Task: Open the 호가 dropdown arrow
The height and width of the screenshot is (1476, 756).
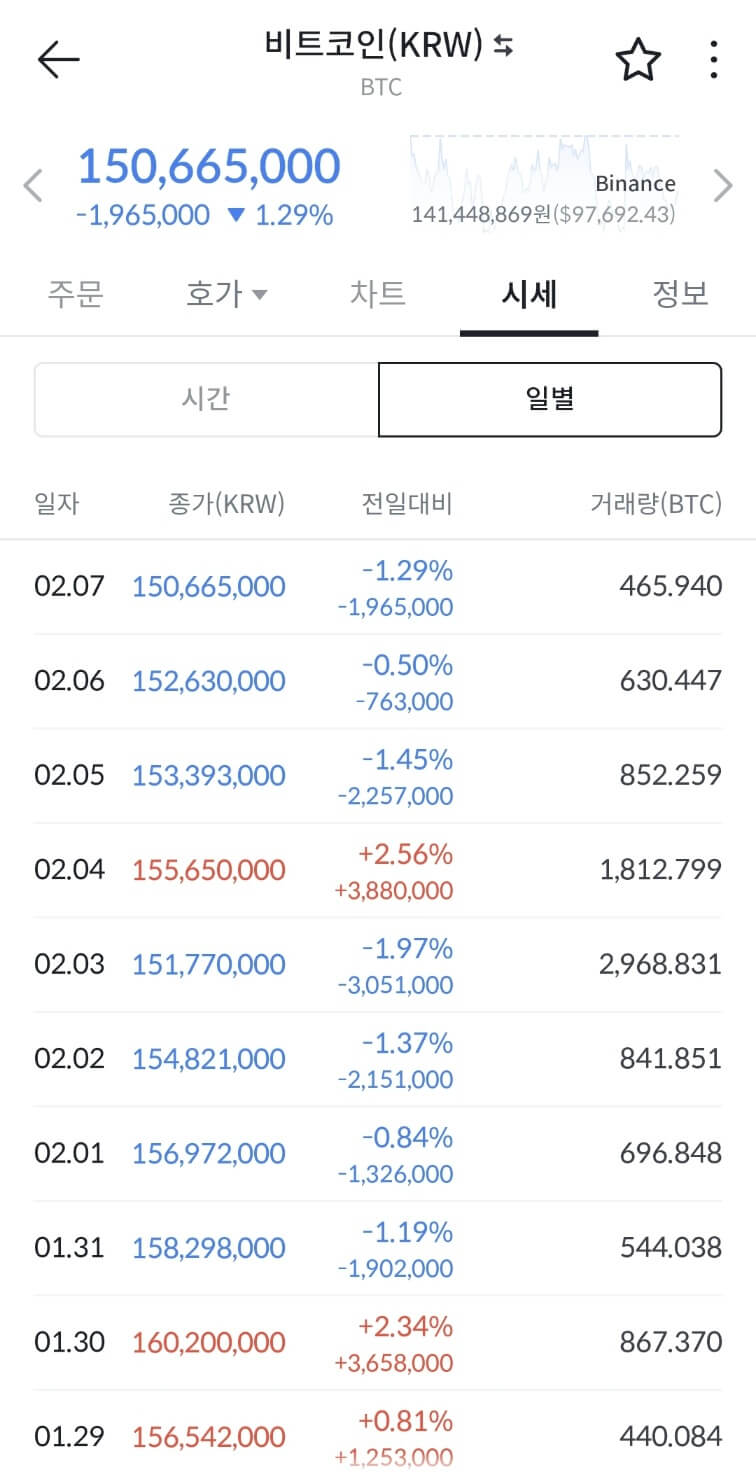Action: 258,295
